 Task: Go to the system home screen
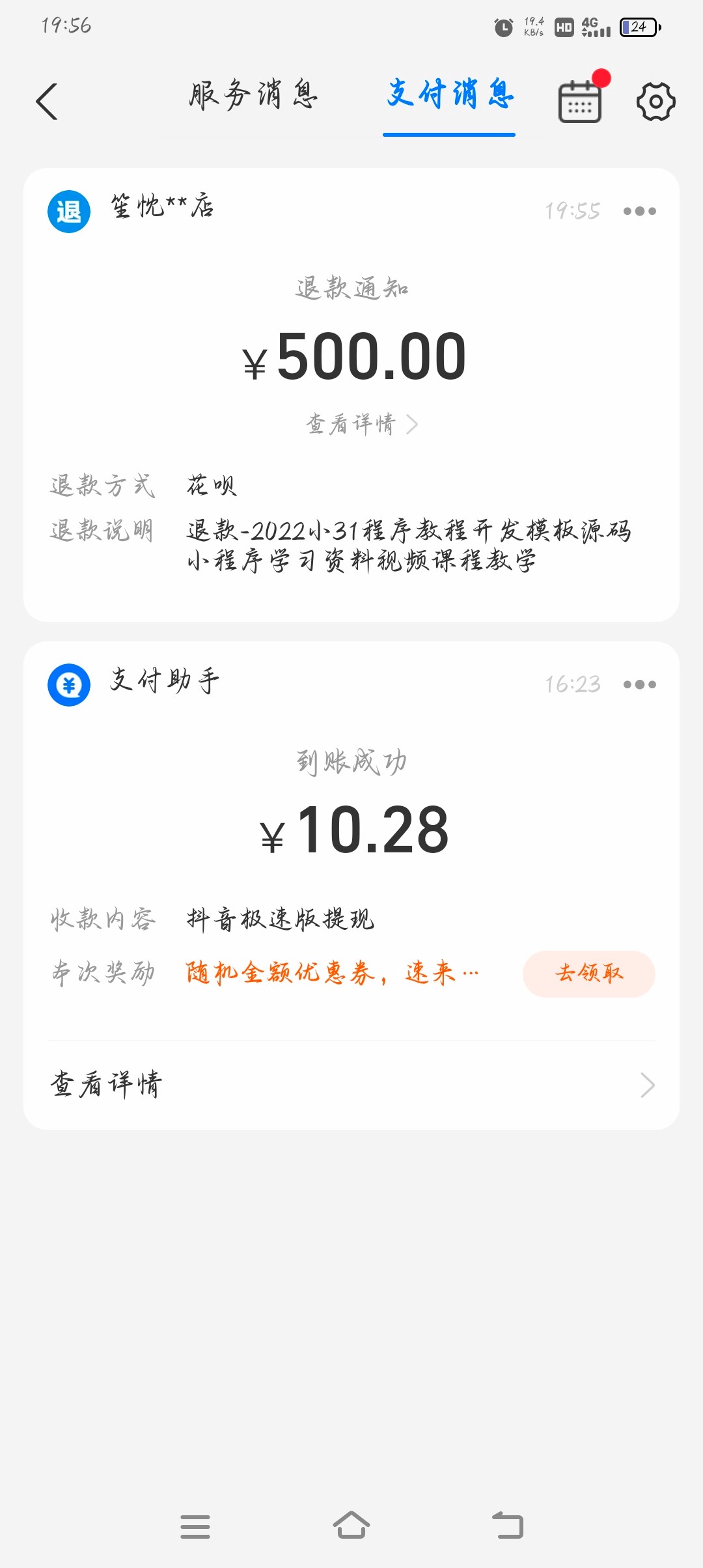[351, 1526]
